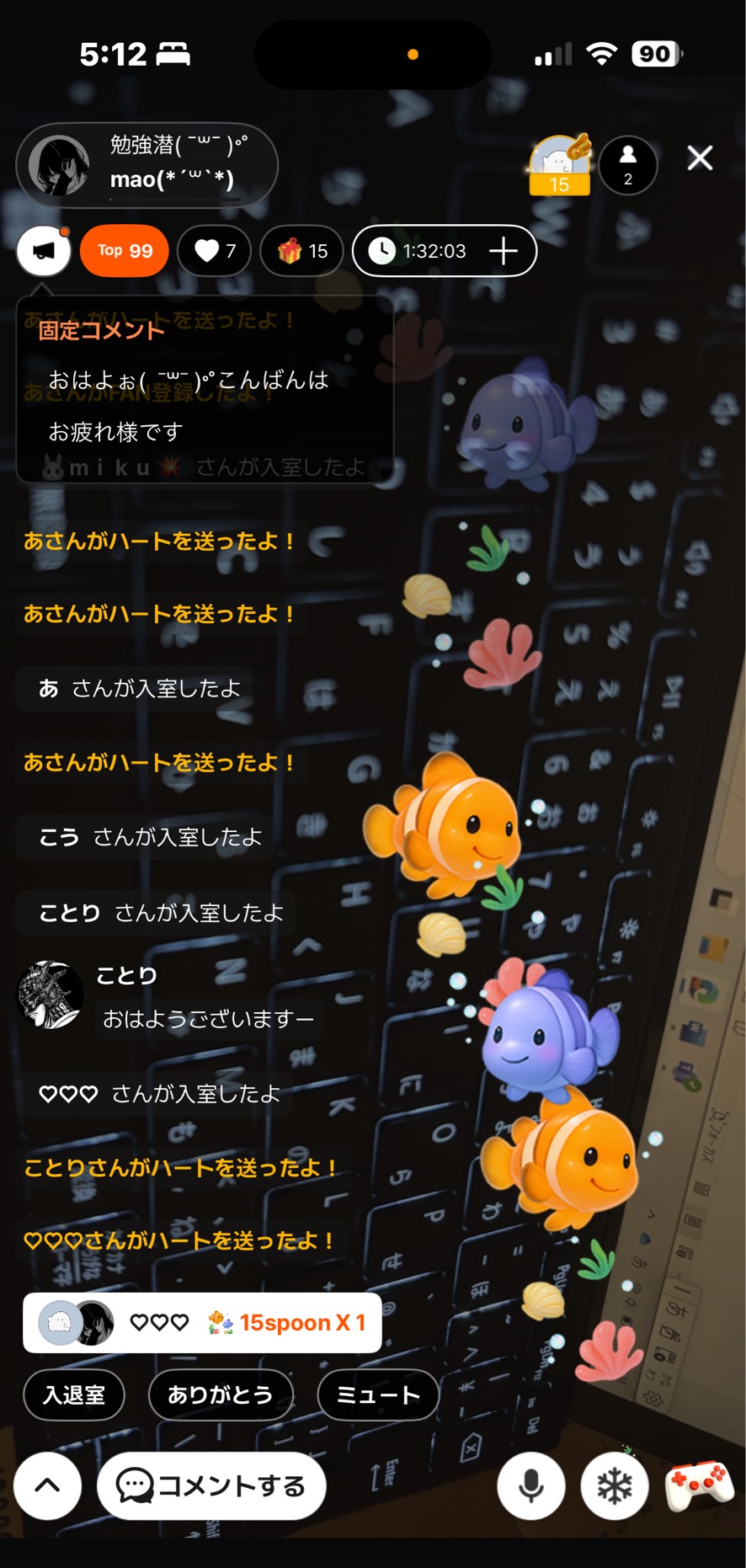This screenshot has width=746, height=1568.
Task: Open the host profile mao
Action: point(147,165)
